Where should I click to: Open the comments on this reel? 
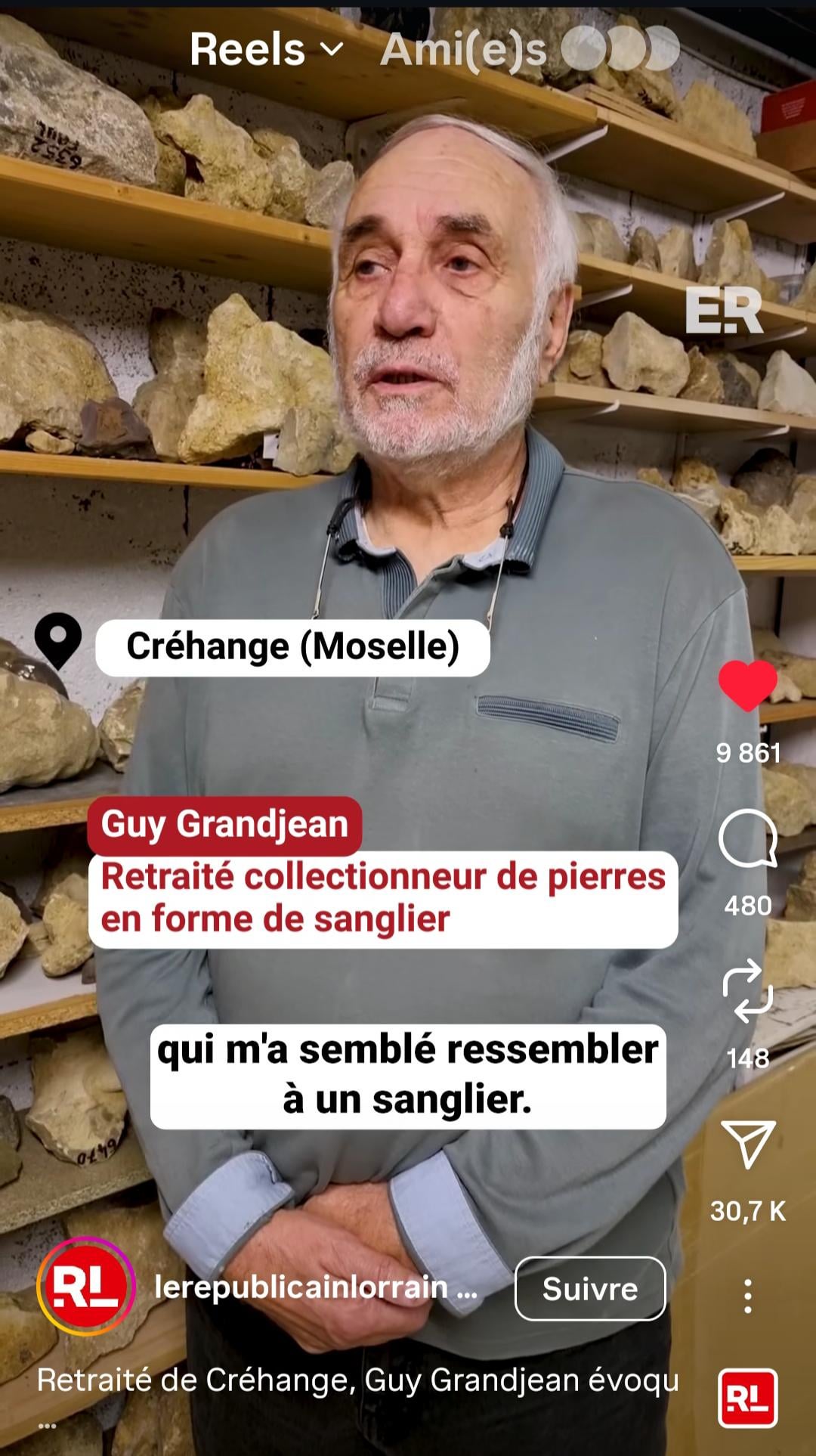(747, 839)
